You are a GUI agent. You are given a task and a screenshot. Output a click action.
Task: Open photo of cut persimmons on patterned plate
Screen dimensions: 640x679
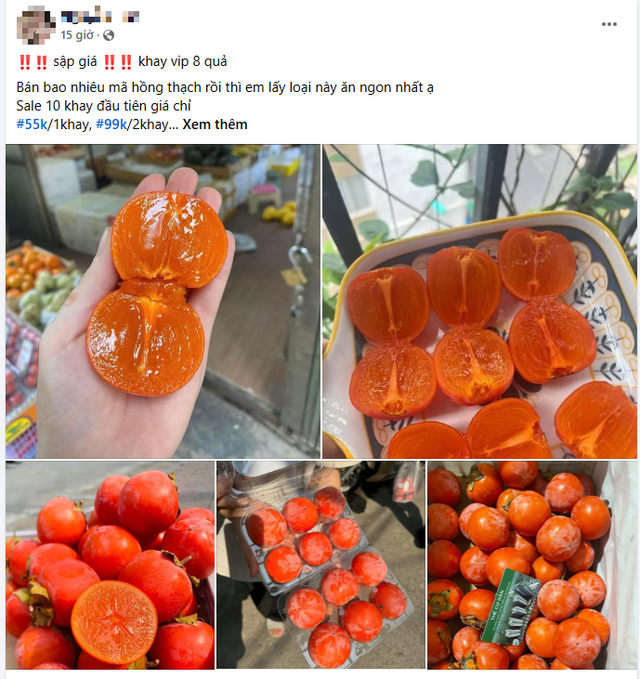pos(479,301)
